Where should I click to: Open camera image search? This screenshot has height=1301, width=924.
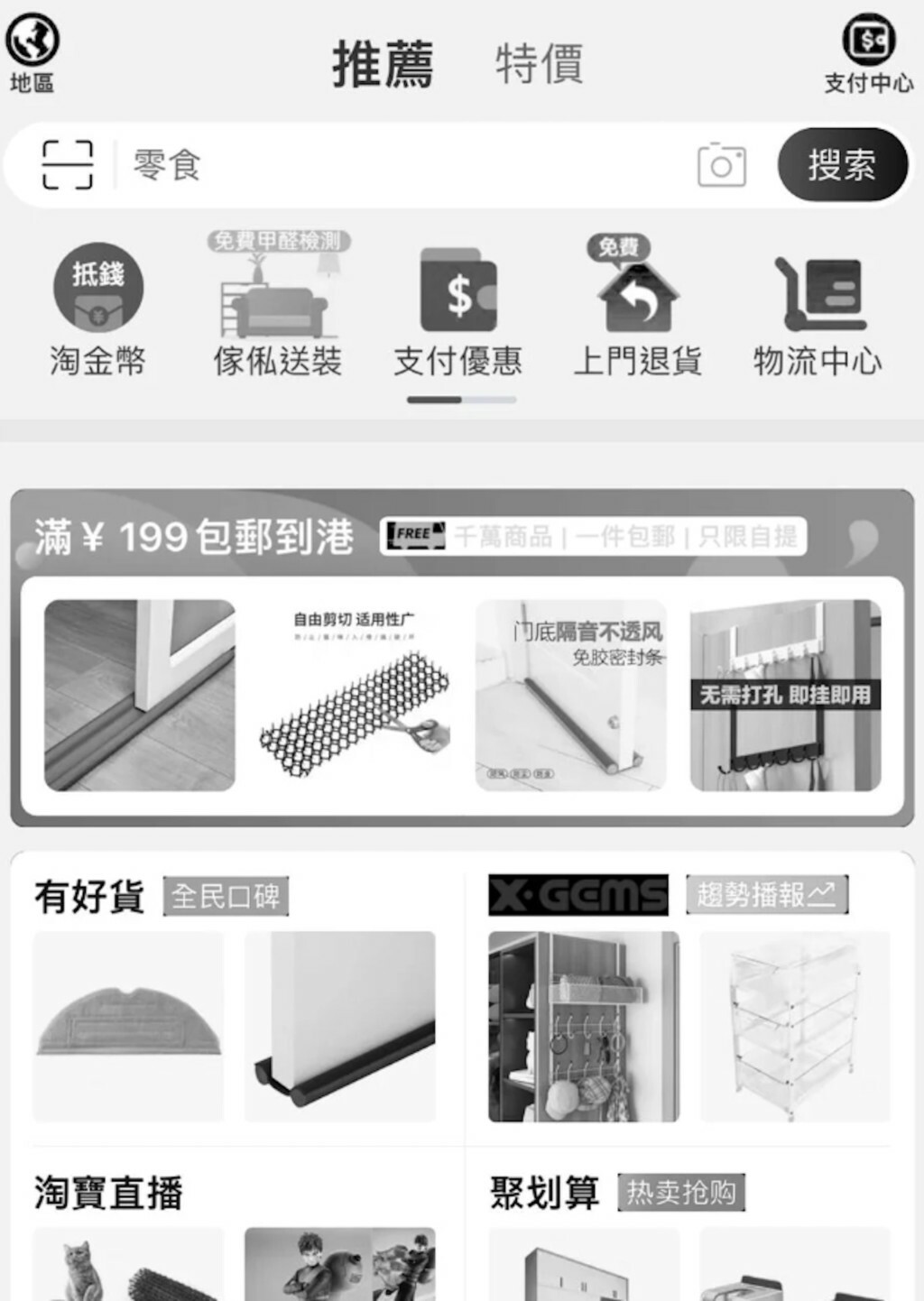coord(721,165)
